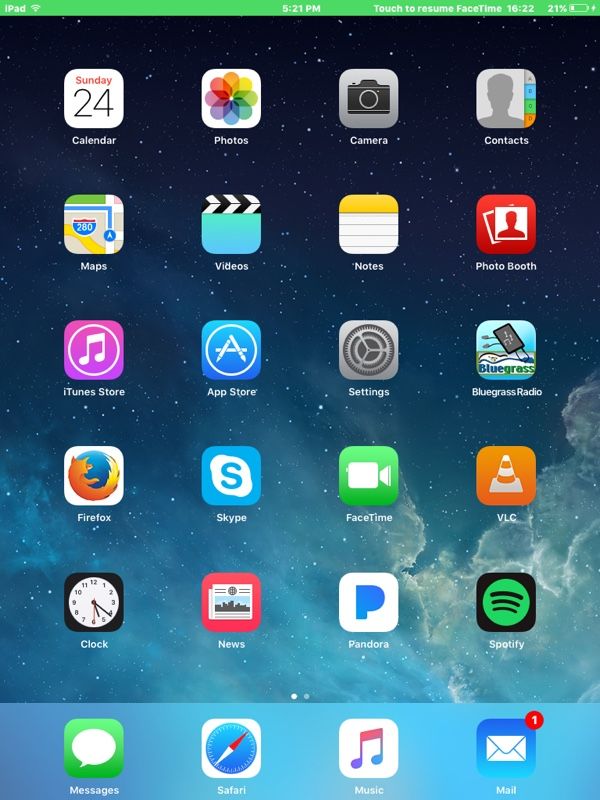Launch the Photos app
Viewport: 600px width, 800px height.
pyautogui.click(x=231, y=98)
